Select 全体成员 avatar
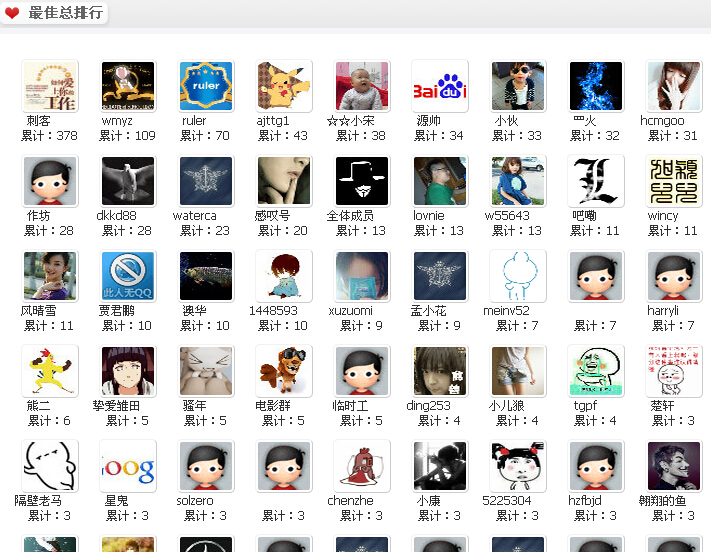Viewport: 711px width, 552px height. 362,181
